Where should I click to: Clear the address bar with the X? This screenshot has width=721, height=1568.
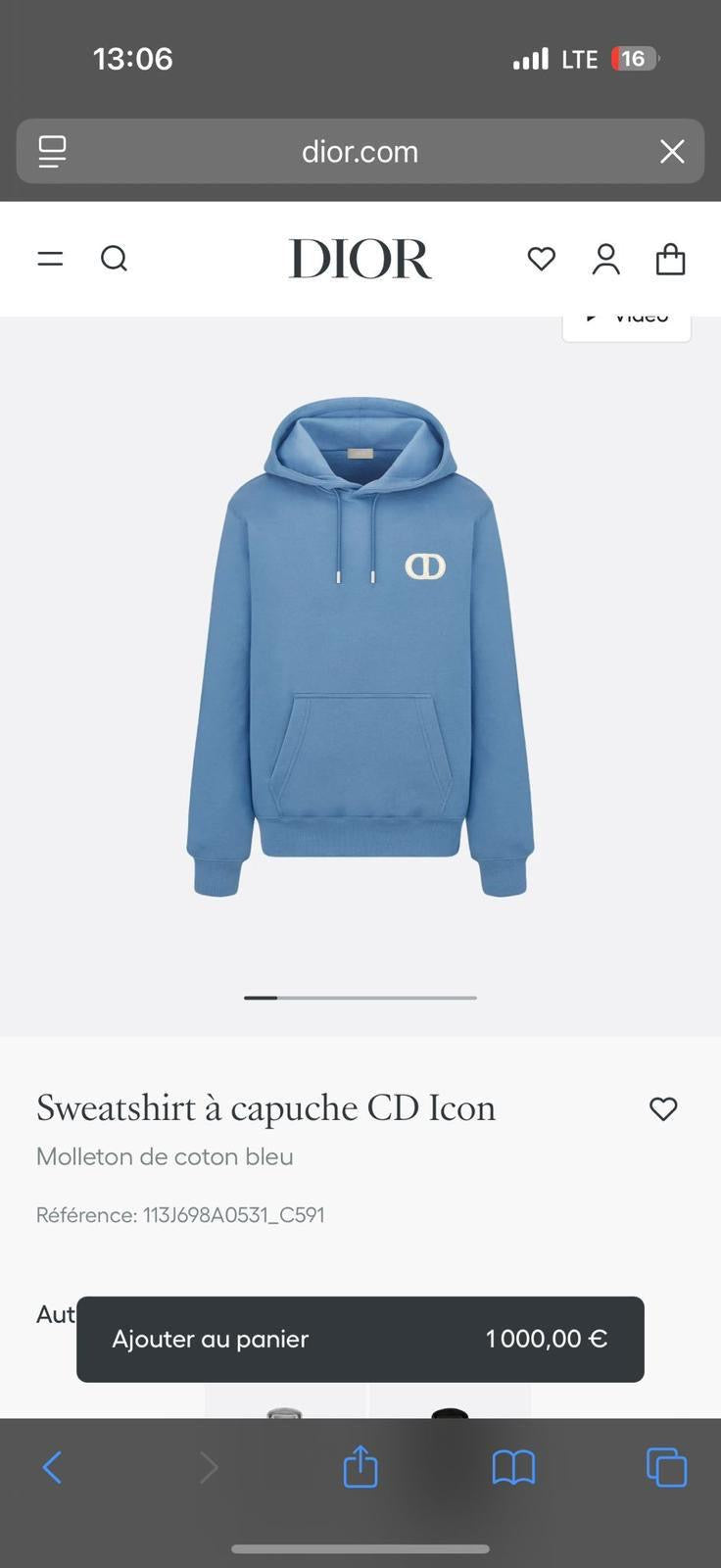coord(672,151)
